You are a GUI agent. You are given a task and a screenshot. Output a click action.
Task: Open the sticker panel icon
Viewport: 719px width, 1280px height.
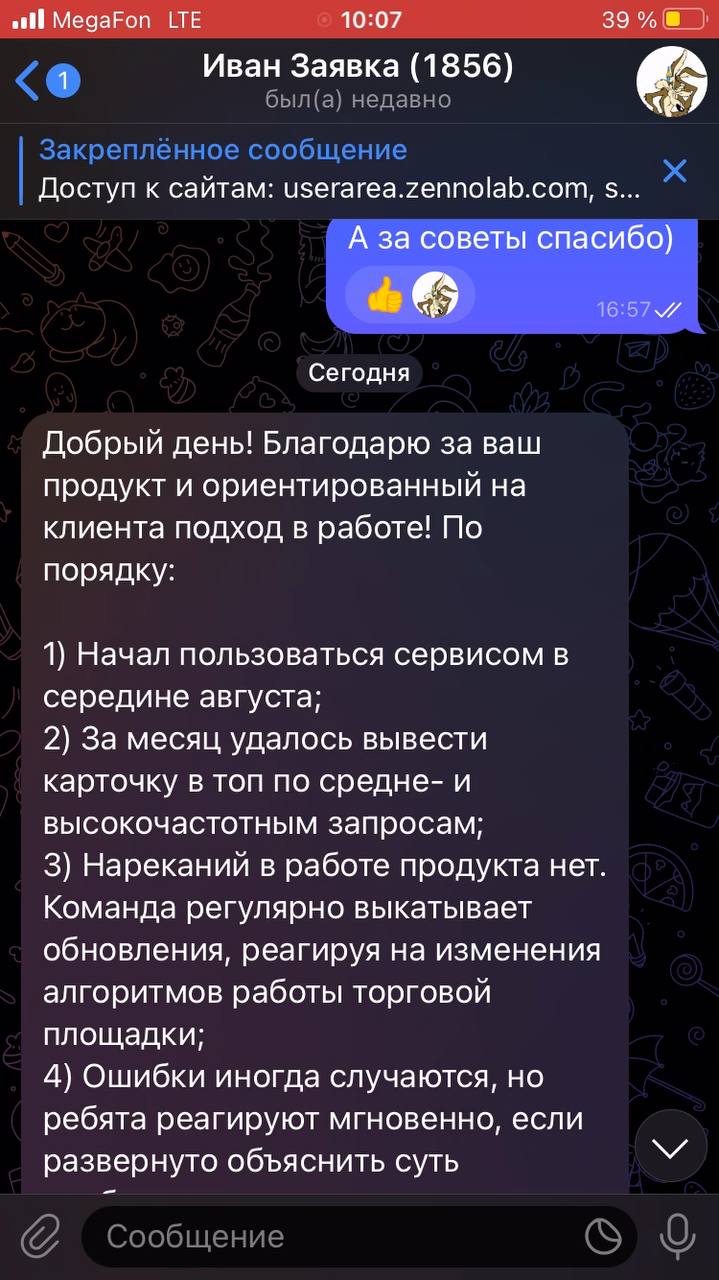[x=603, y=1237]
